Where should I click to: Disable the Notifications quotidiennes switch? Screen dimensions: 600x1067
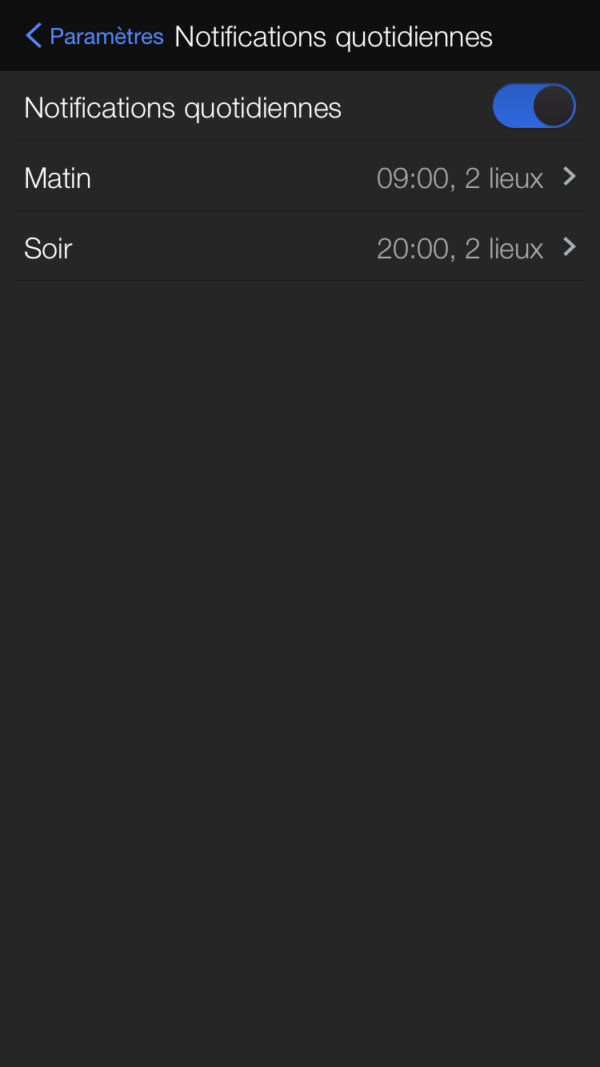tap(534, 107)
